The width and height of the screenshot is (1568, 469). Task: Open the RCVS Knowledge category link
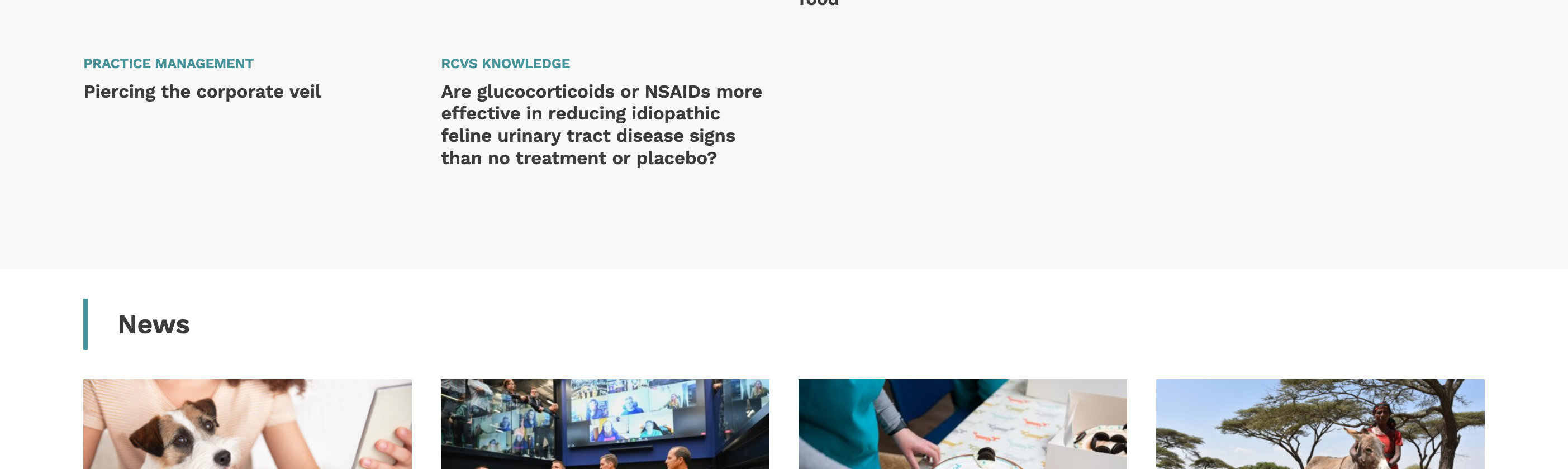pyautogui.click(x=505, y=63)
